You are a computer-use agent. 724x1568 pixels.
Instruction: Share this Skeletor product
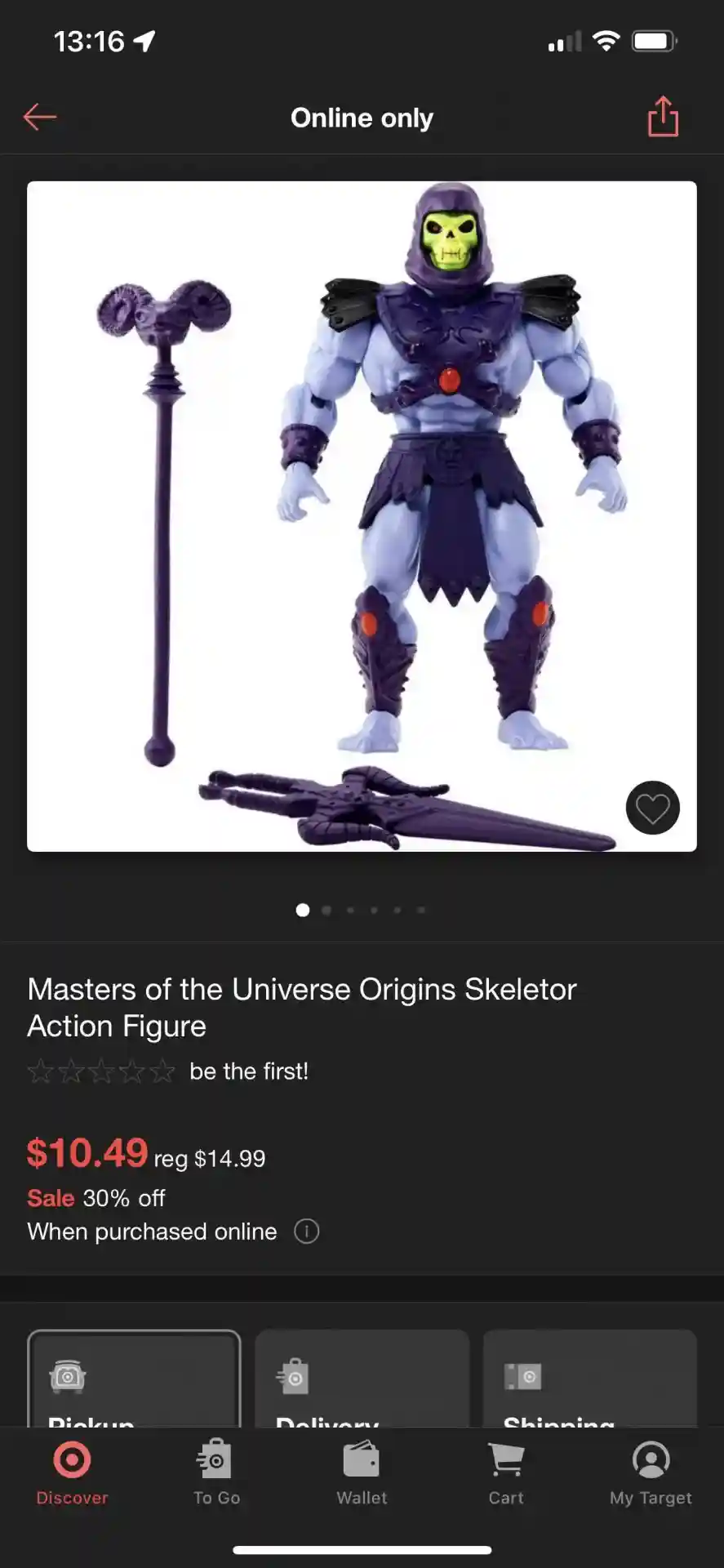[x=663, y=117]
